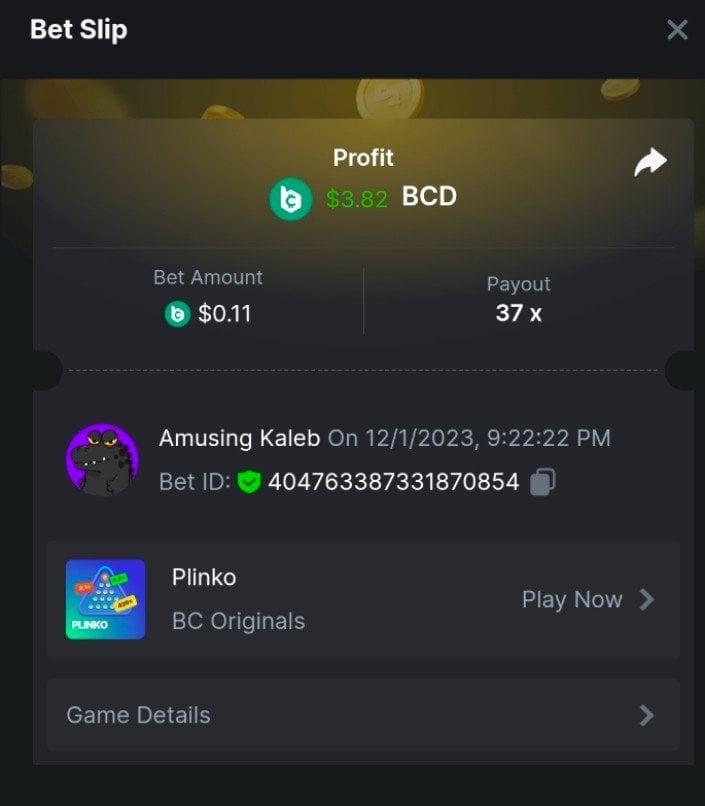Close the Bet Slip dialog
This screenshot has height=806, width=705.
677,30
